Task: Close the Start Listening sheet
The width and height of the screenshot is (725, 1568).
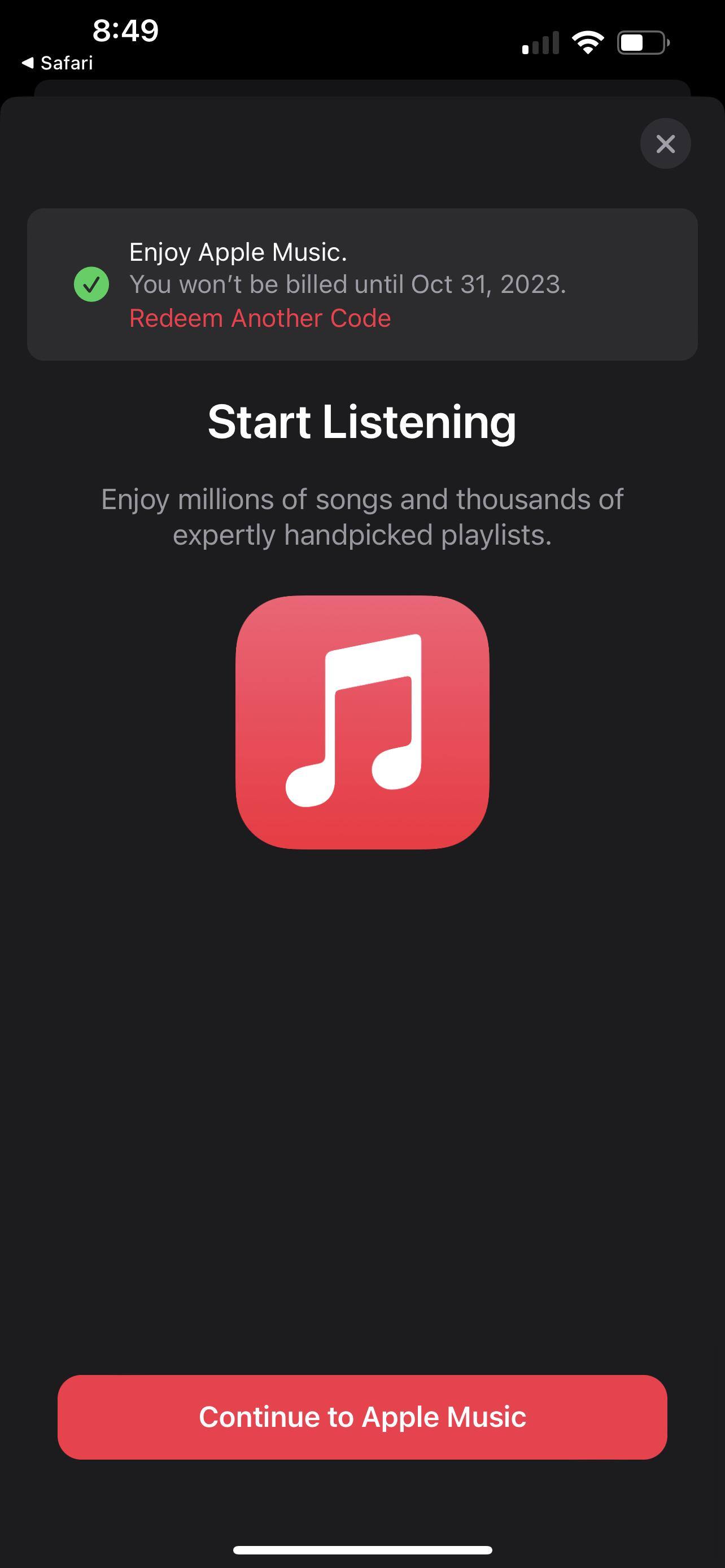Action: point(665,144)
